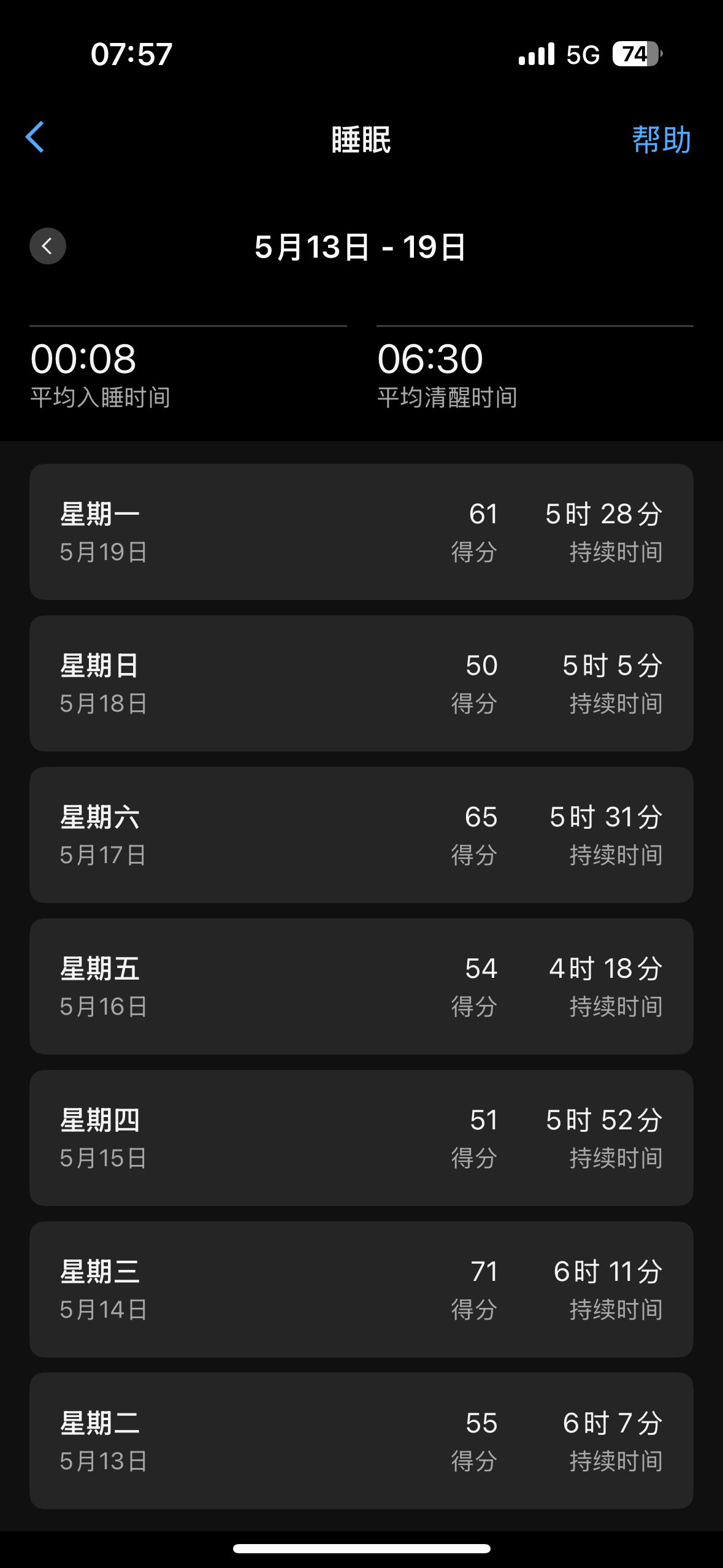Go to the week before 5月13日 - 19日
The width and height of the screenshot is (723, 1568).
[48, 246]
